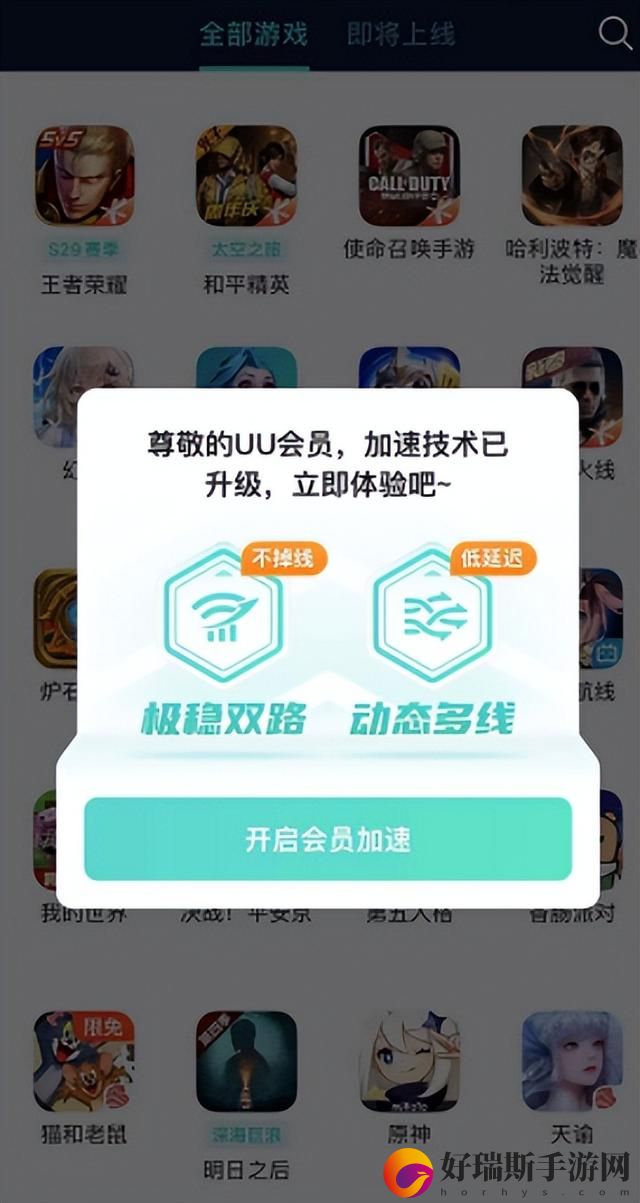The image size is (640, 1203).
Task: Open 天谕 game
Action: [x=571, y=1062]
